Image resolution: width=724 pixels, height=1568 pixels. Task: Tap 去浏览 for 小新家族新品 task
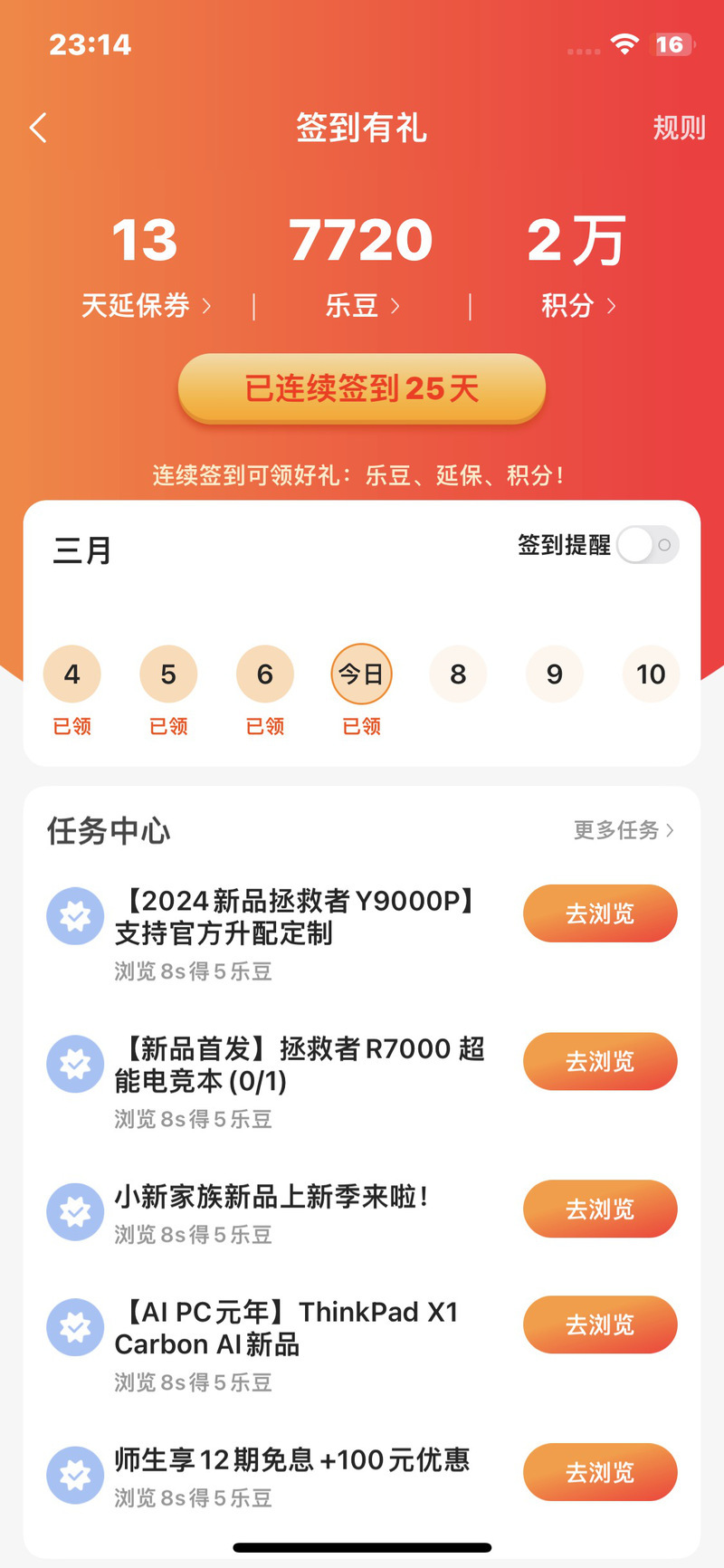coord(600,1209)
